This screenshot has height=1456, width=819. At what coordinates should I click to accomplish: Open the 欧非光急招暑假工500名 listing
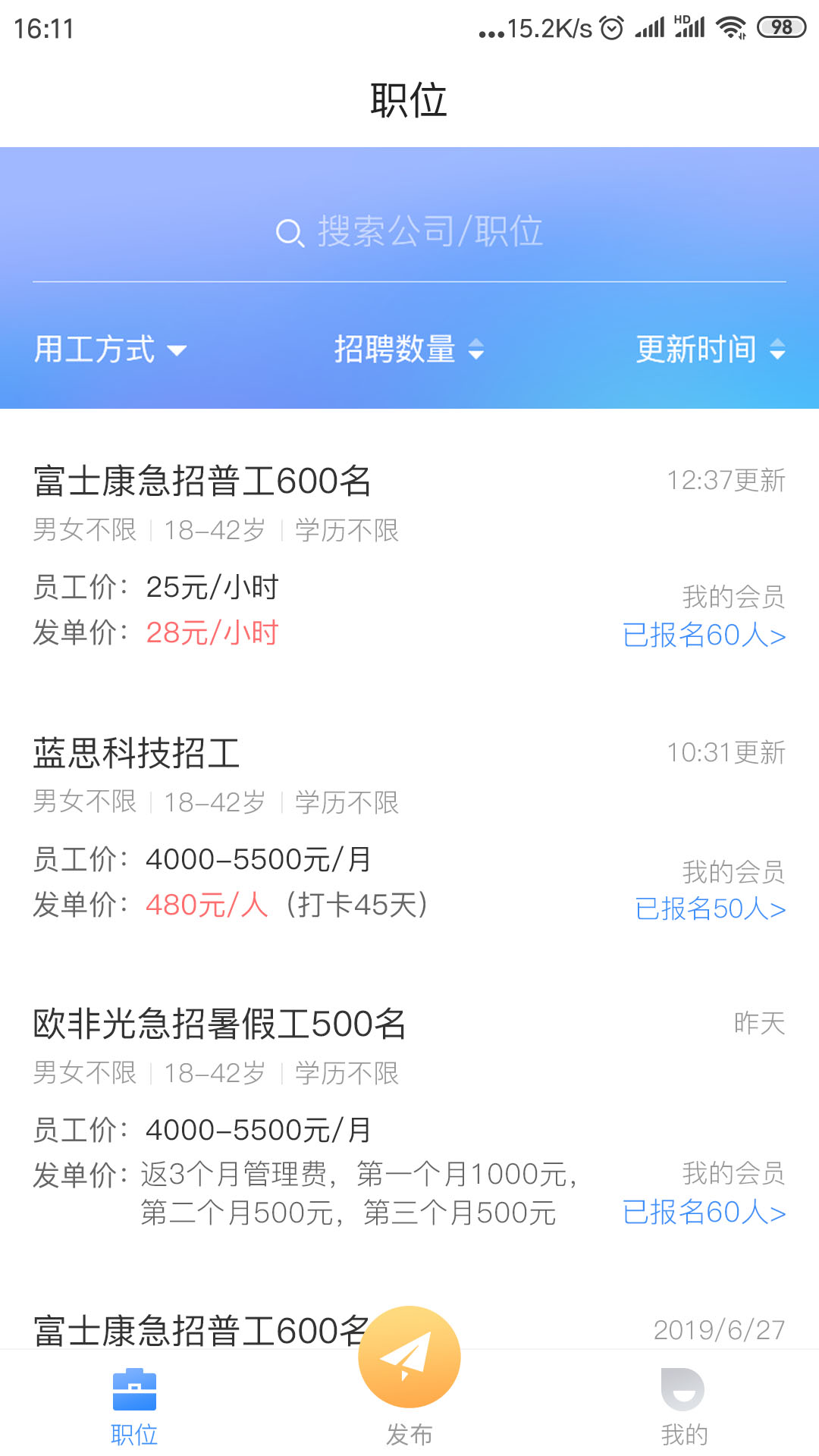click(x=219, y=1026)
